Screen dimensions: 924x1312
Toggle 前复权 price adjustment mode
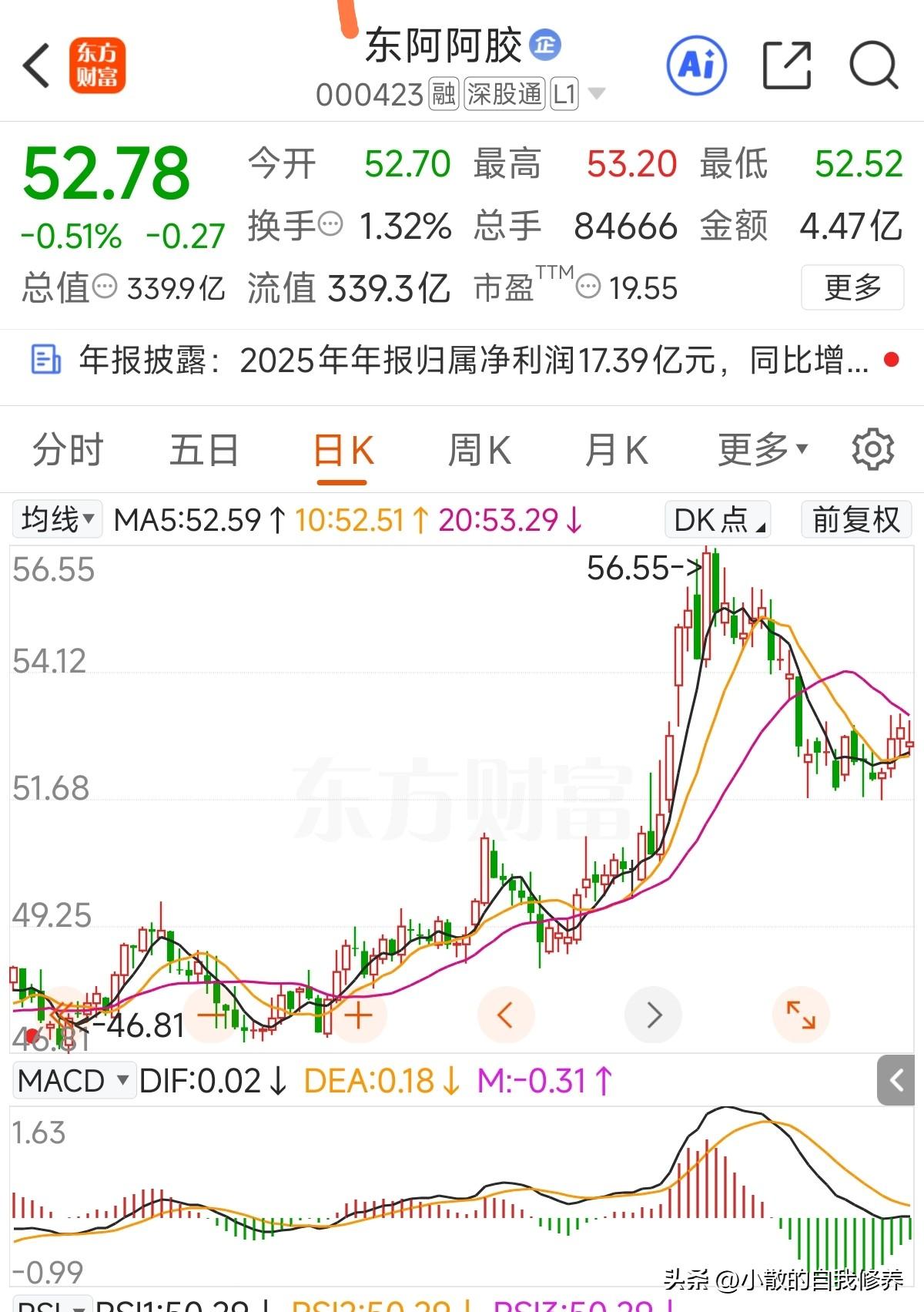tap(855, 520)
